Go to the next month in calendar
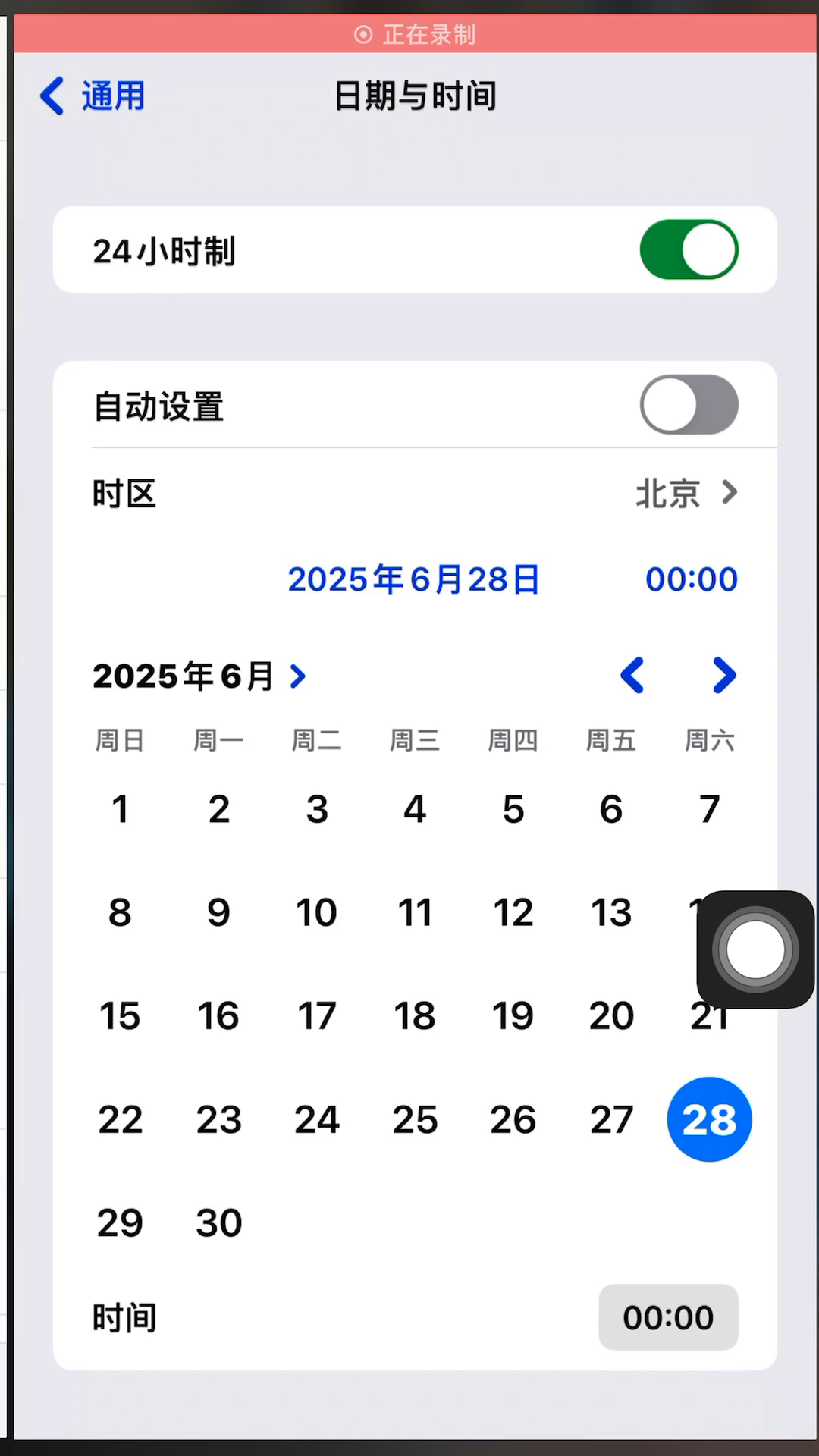This screenshot has width=819, height=1456. pyautogui.click(x=724, y=675)
